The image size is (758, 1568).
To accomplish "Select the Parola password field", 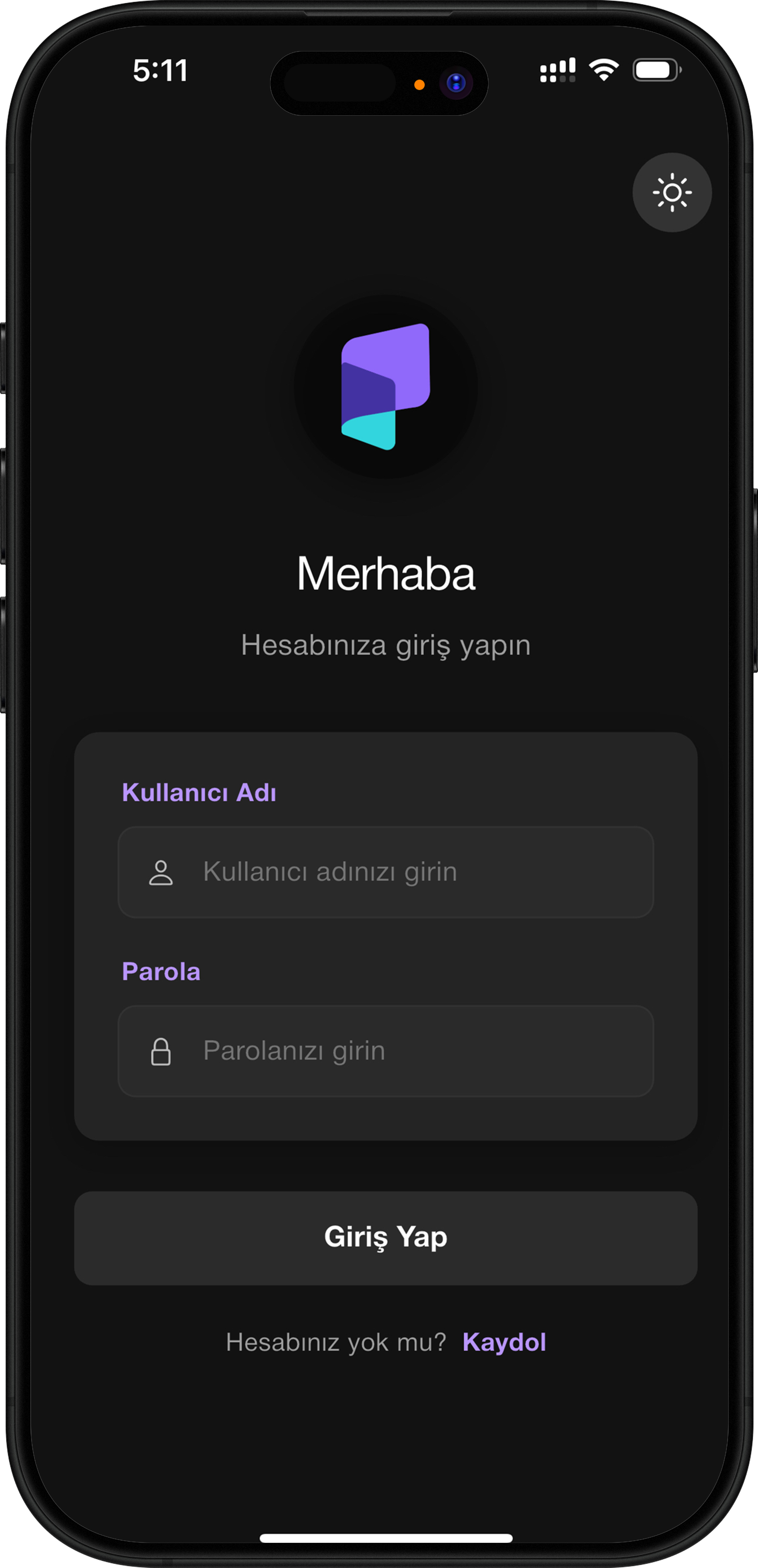I will pyautogui.click(x=385, y=1051).
